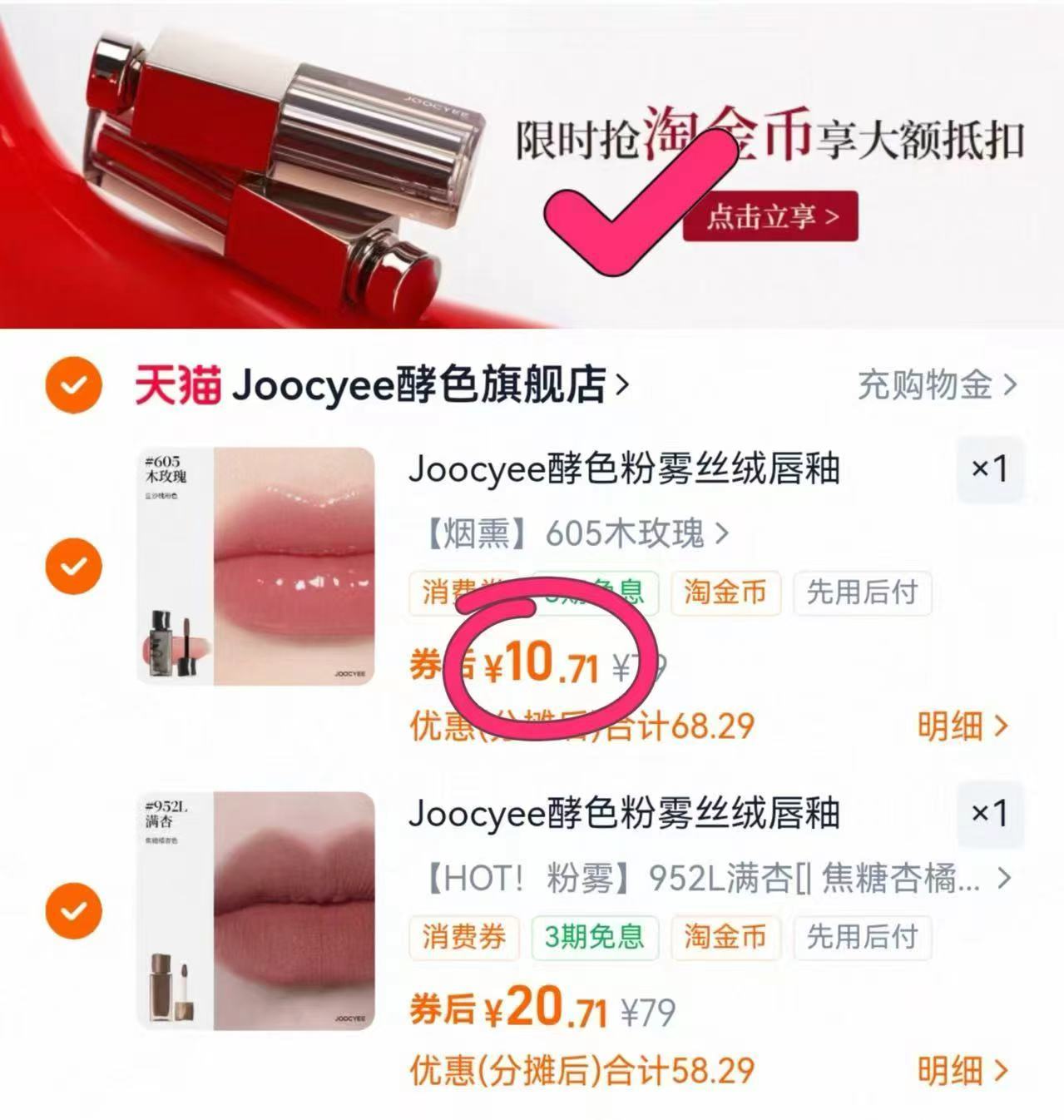
Task: Deselect the 952L满杏 lip glaze item
Action: click(74, 909)
